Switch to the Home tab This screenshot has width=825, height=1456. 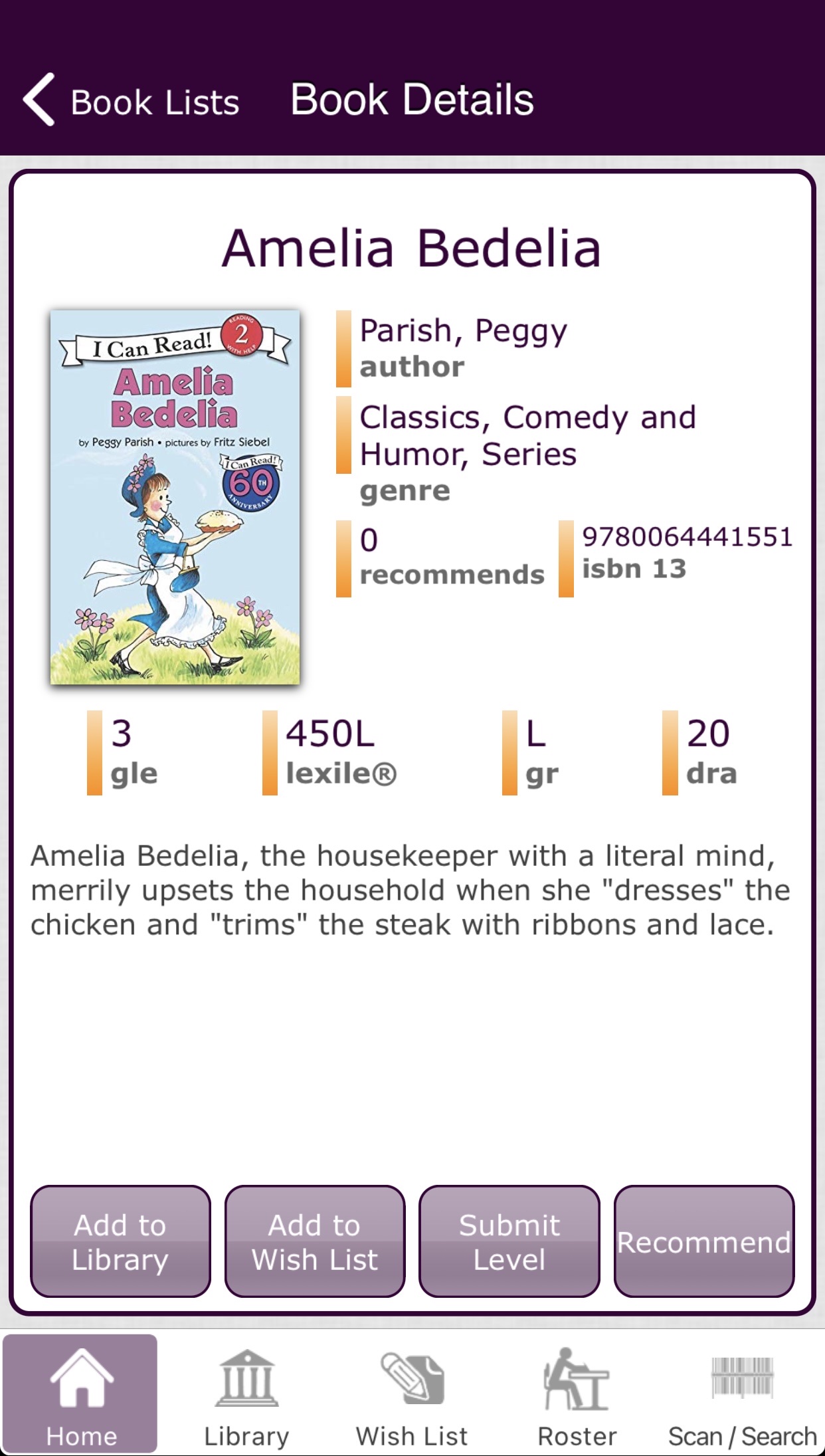(80, 1394)
